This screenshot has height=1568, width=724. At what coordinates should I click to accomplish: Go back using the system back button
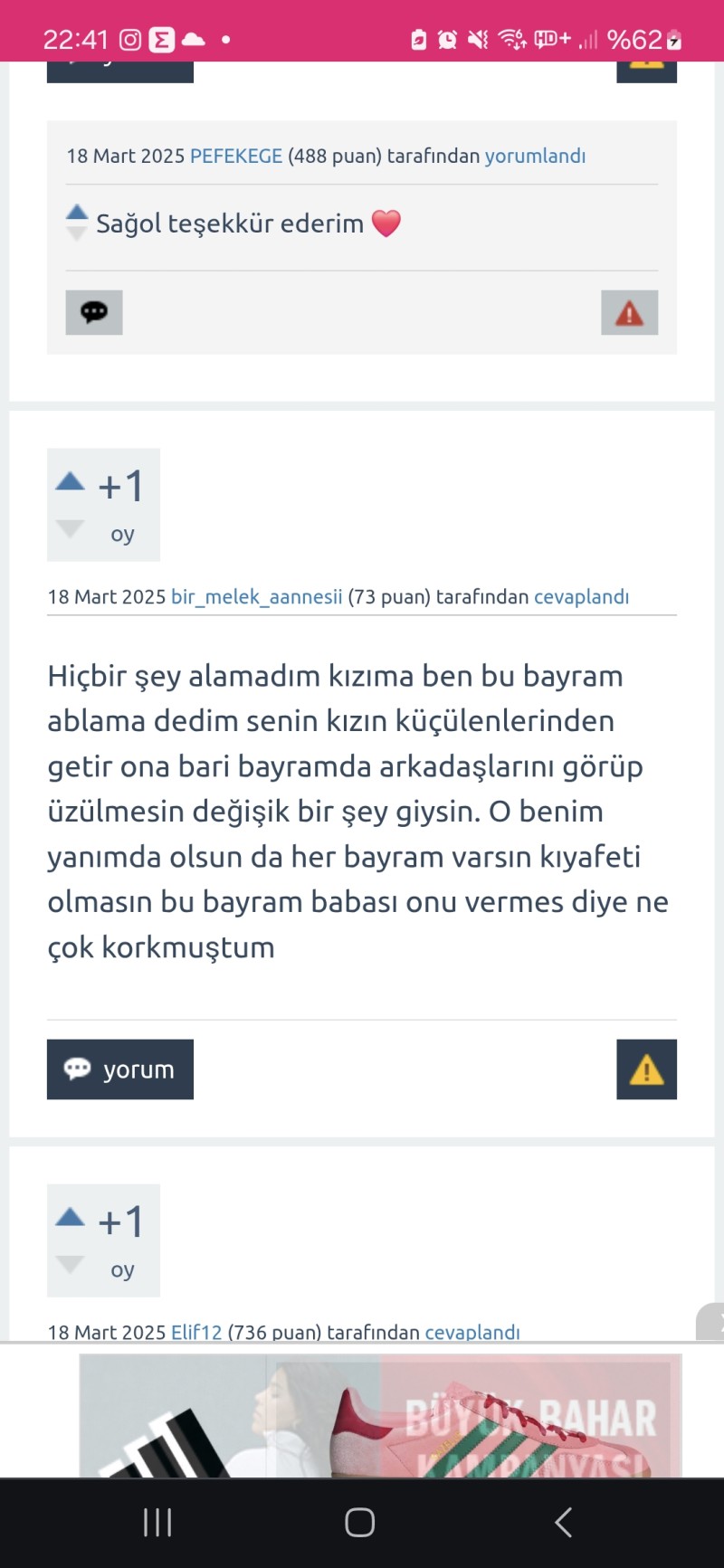[563, 1522]
